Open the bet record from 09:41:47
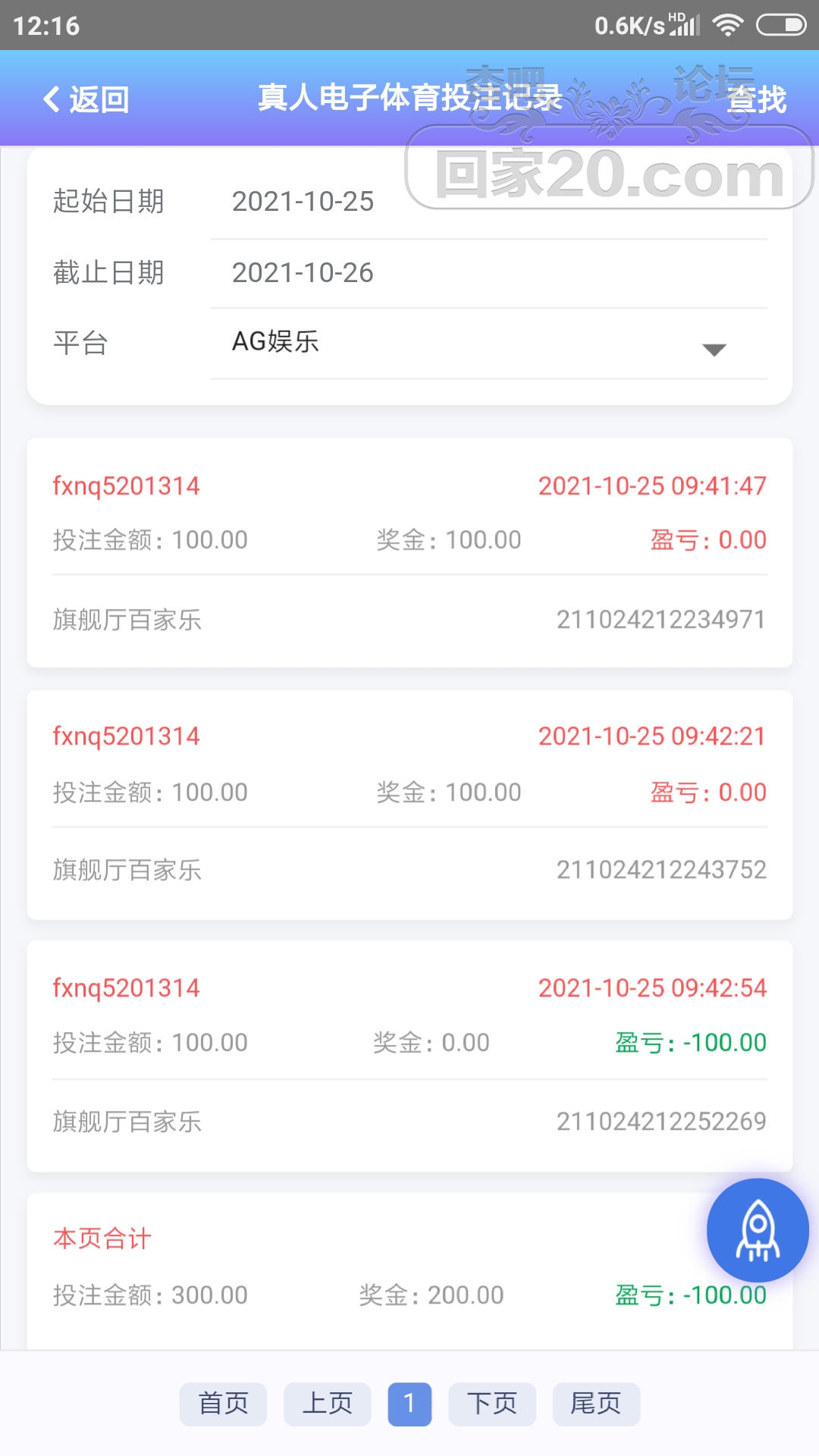Viewport: 819px width, 1456px height. tap(409, 552)
